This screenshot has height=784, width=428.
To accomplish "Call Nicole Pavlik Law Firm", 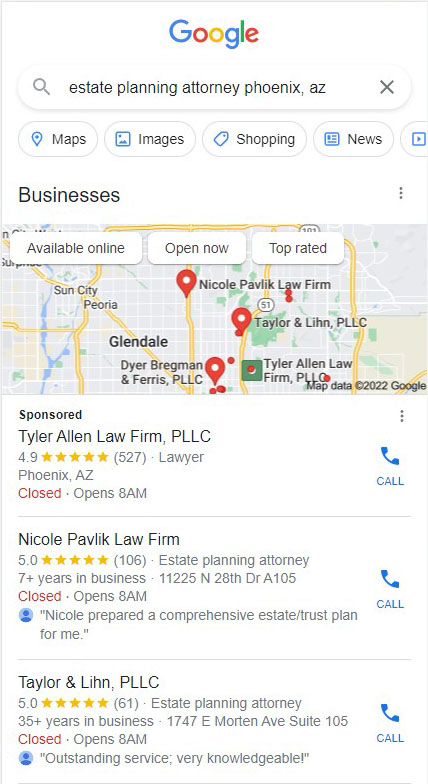I will tap(390, 588).
